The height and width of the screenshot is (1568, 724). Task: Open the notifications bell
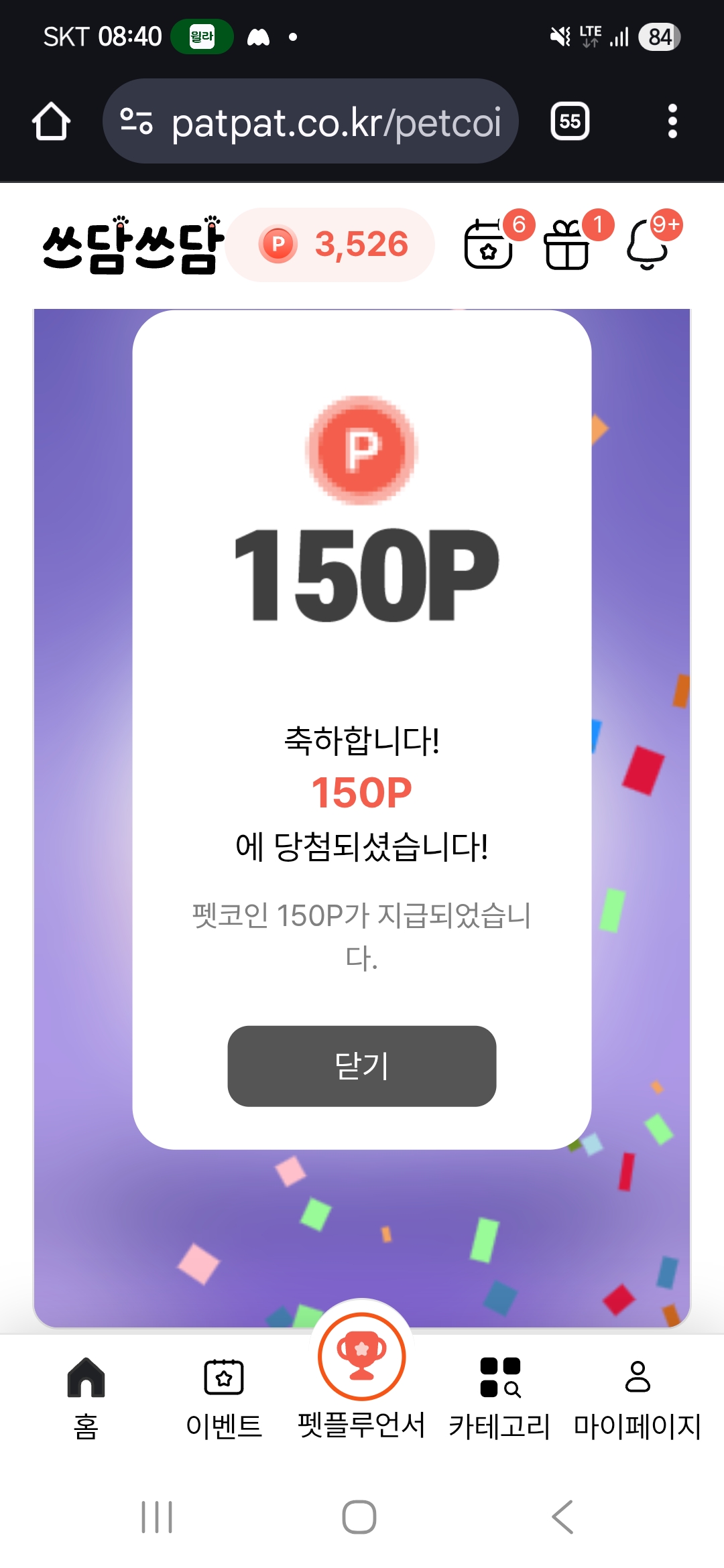click(x=648, y=245)
